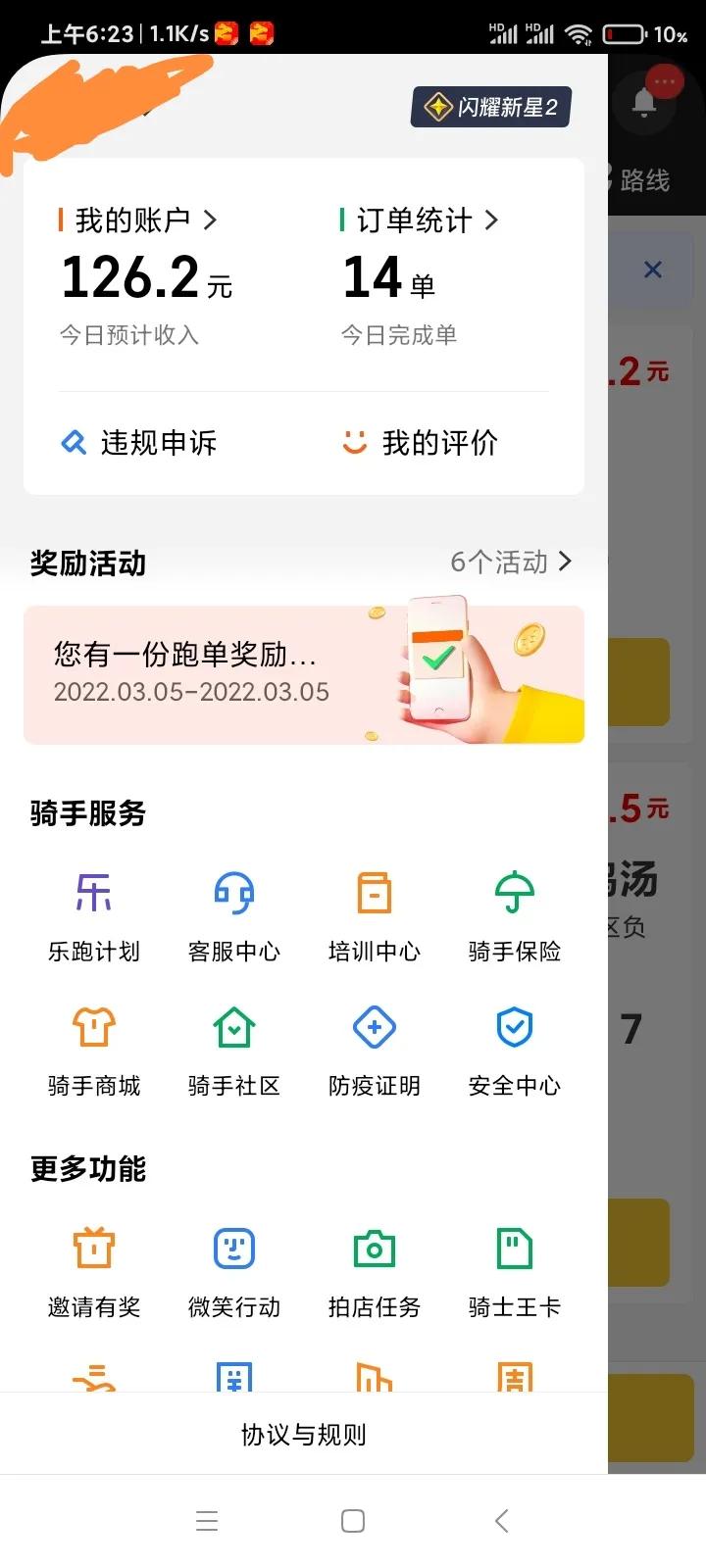Open the 培训中心 training center
This screenshot has height=1568, width=706.
click(373, 913)
